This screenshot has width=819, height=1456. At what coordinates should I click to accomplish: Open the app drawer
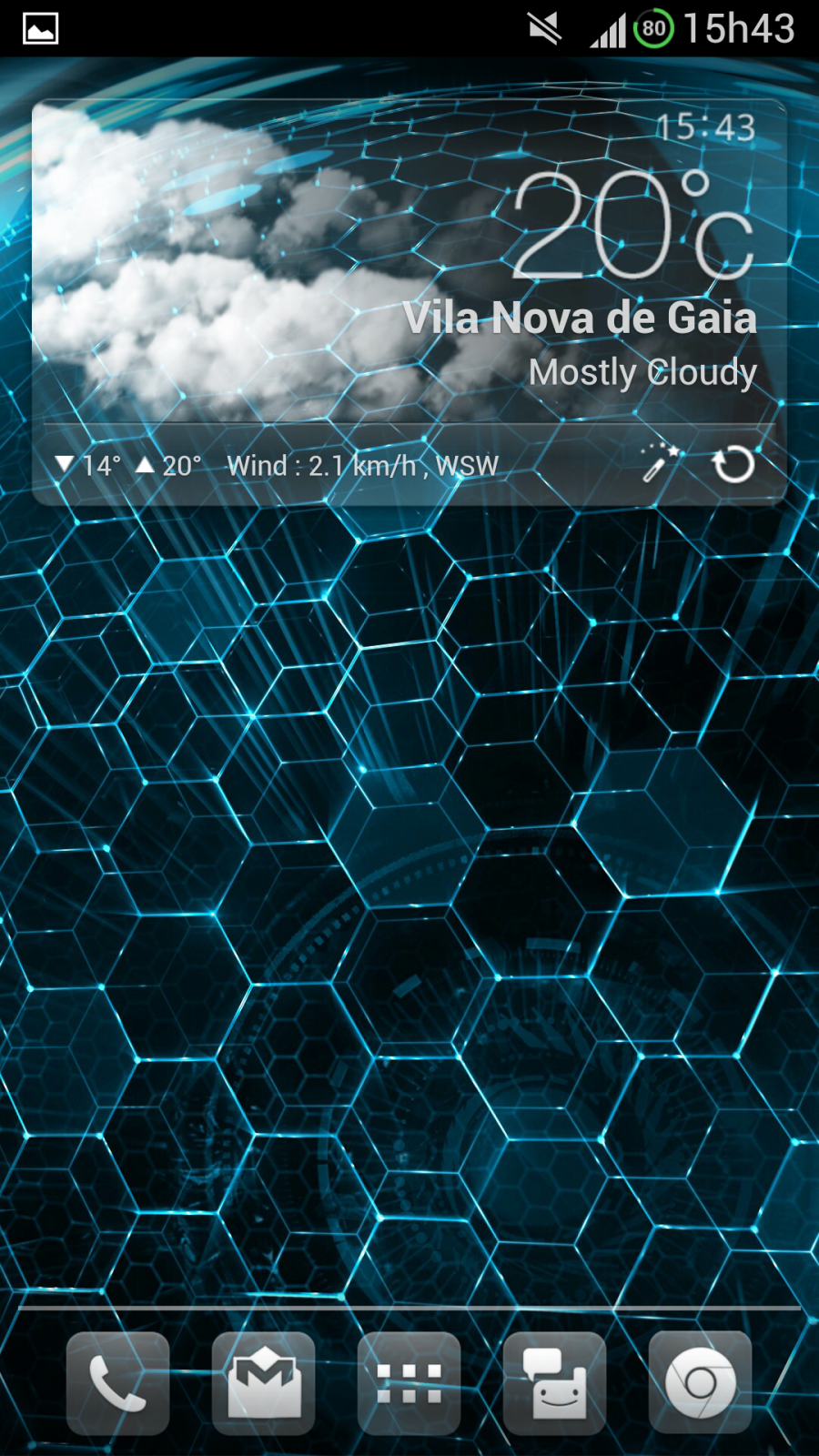[x=409, y=1383]
